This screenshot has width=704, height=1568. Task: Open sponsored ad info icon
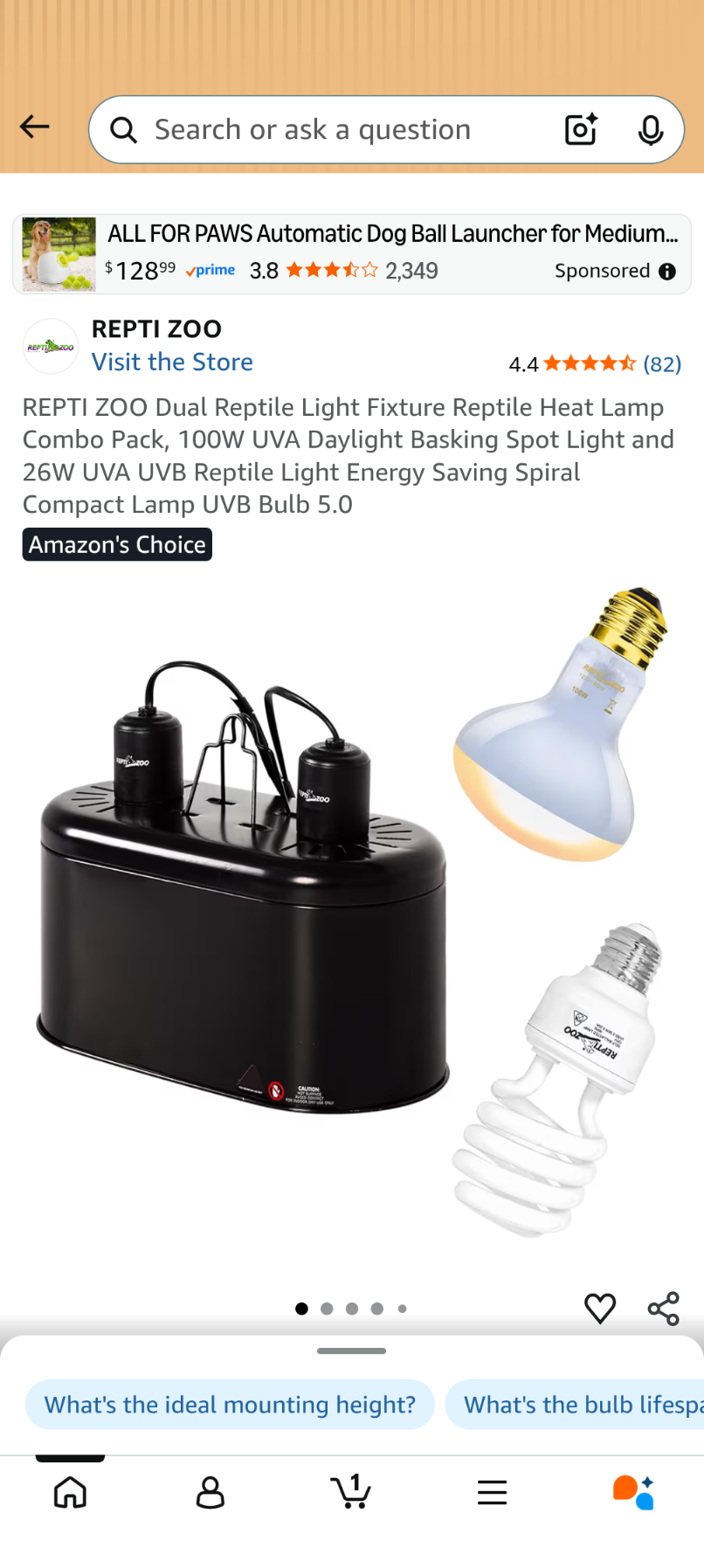[x=667, y=272]
